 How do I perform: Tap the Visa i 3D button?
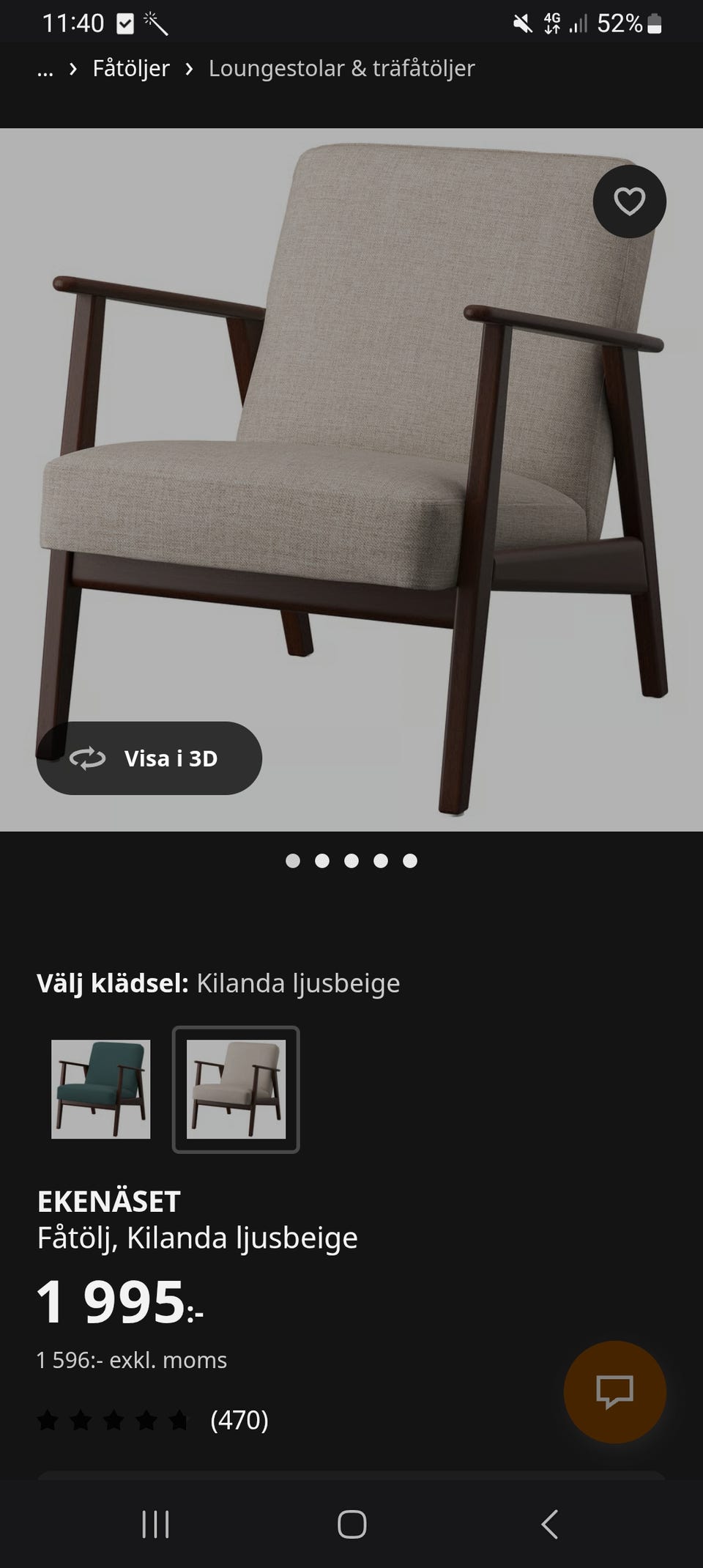pyautogui.click(x=150, y=758)
